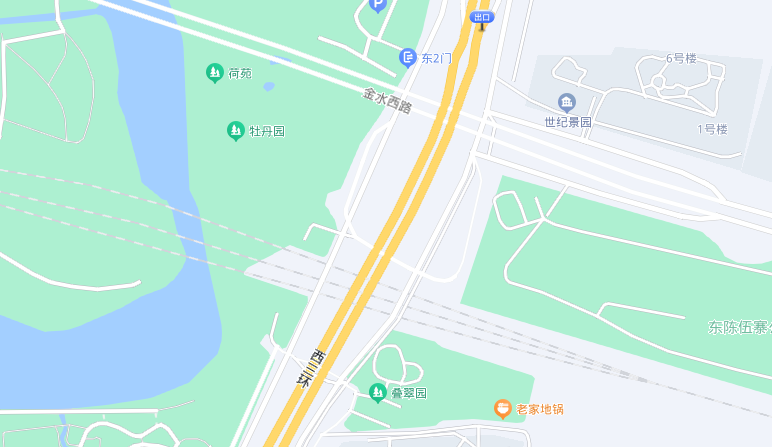Select the parking lot P marker
772x447 pixels.
[x=376, y=5]
